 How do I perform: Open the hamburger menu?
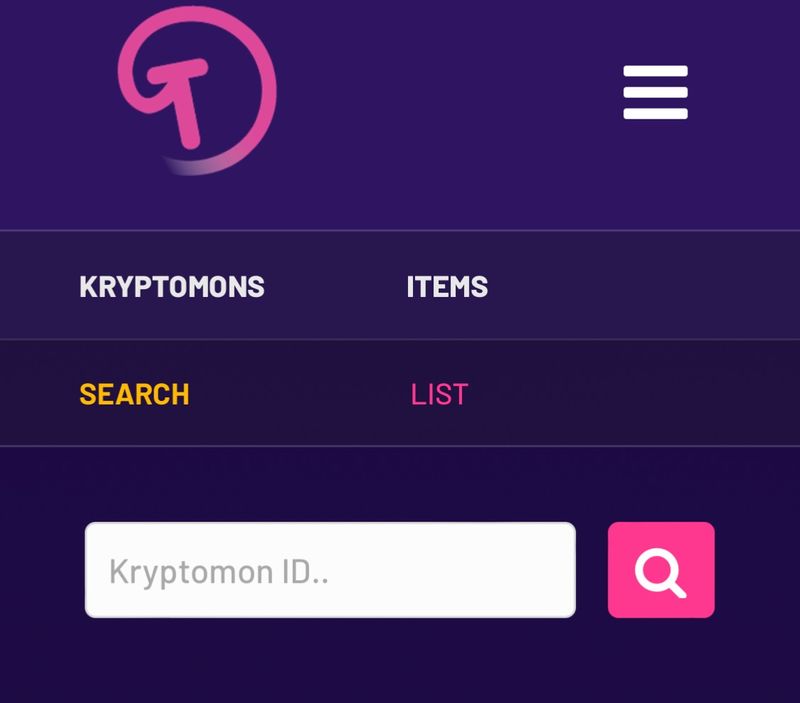point(655,92)
